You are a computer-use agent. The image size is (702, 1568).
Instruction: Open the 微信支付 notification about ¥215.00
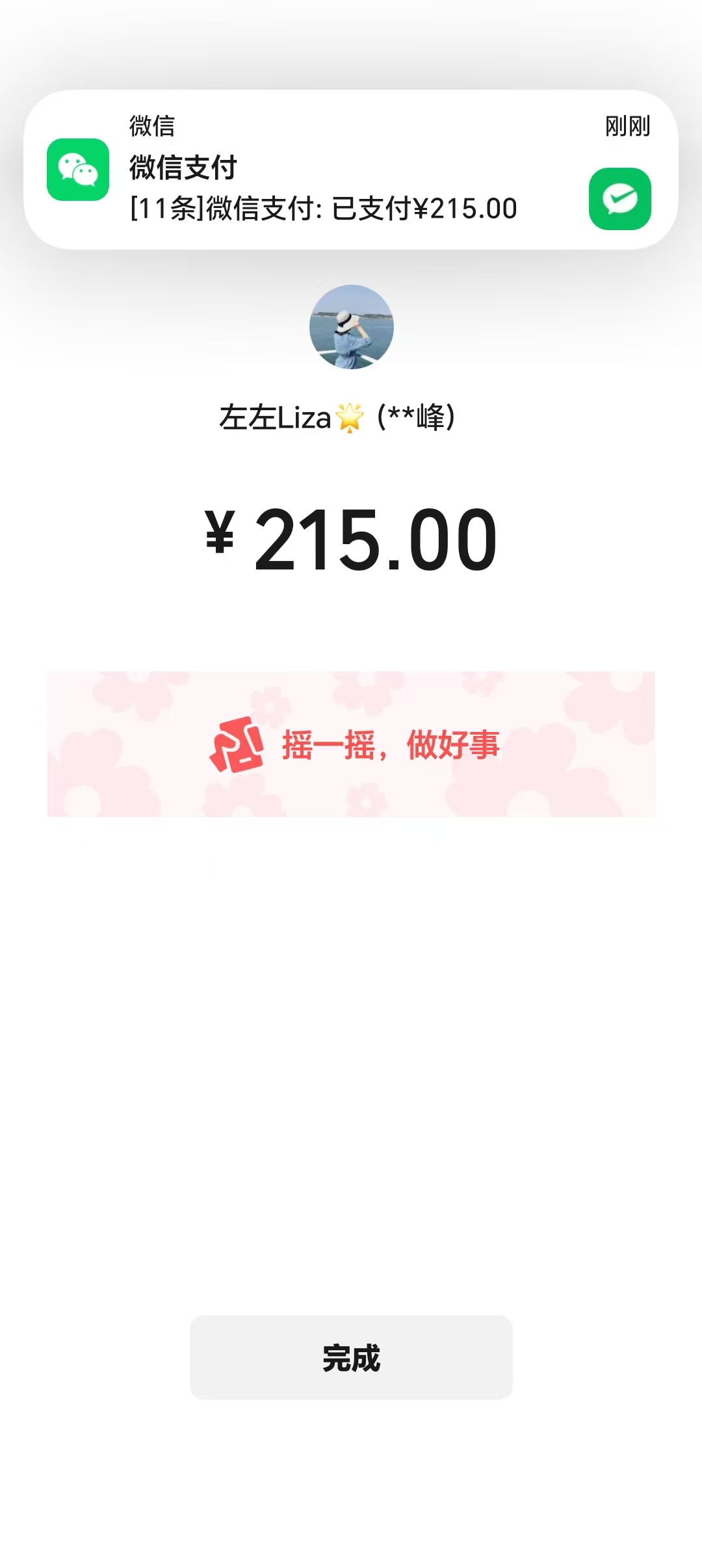tap(351, 170)
